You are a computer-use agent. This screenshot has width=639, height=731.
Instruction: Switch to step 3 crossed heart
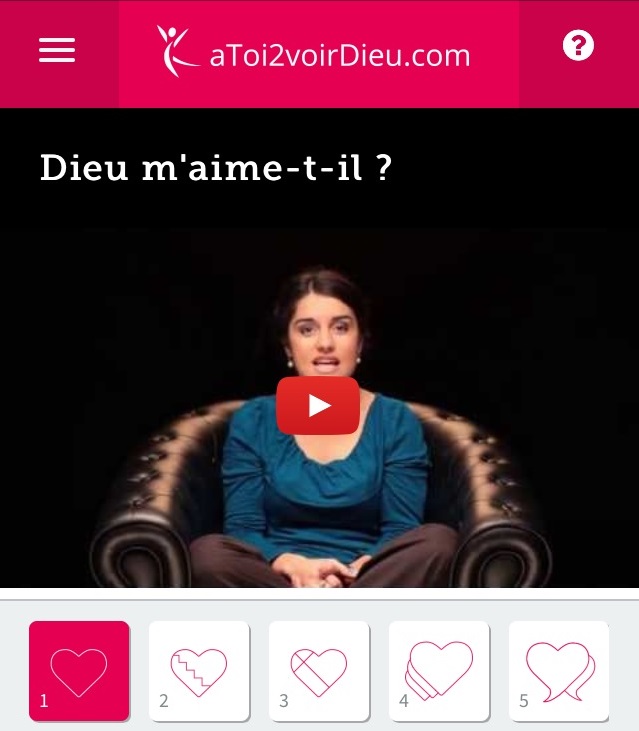[319, 671]
